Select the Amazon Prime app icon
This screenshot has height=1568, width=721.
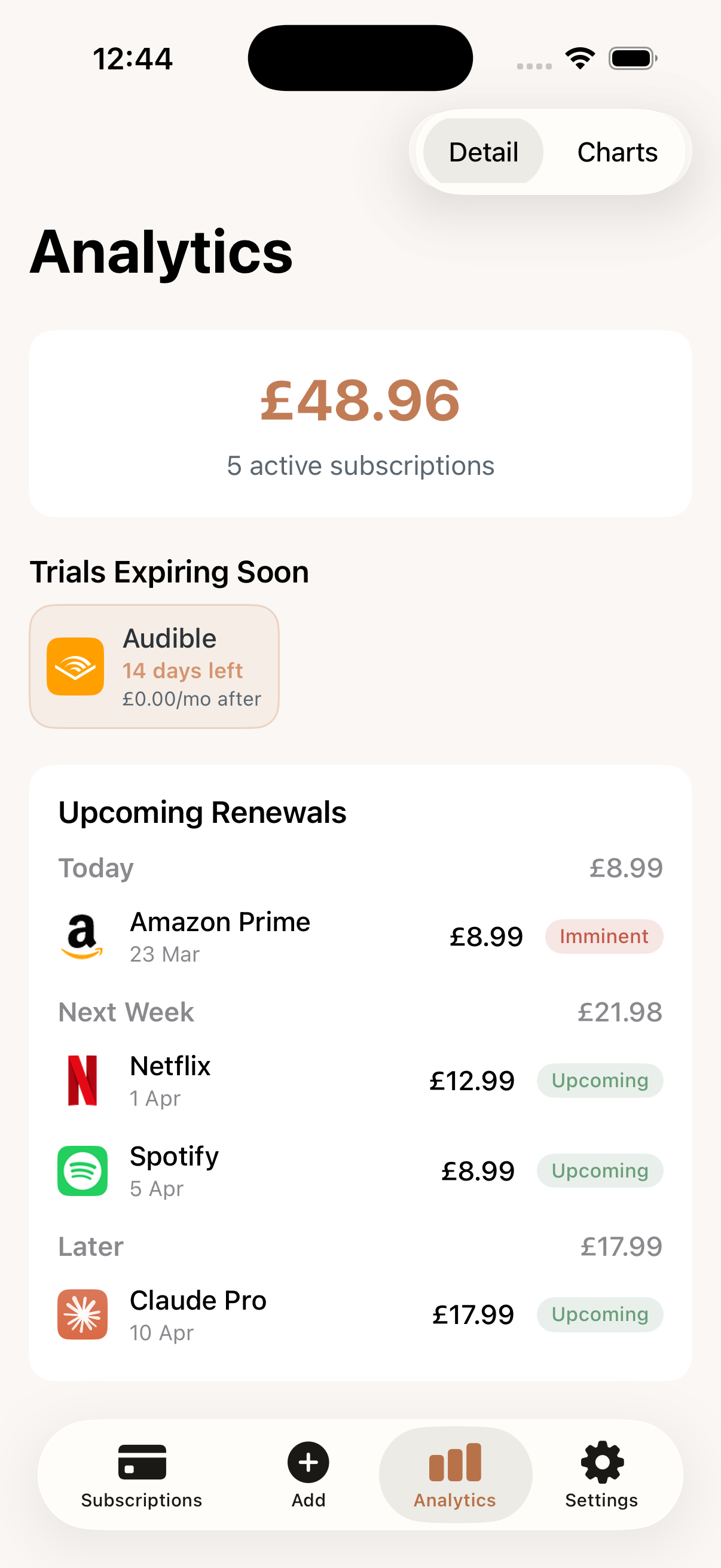pos(83,936)
